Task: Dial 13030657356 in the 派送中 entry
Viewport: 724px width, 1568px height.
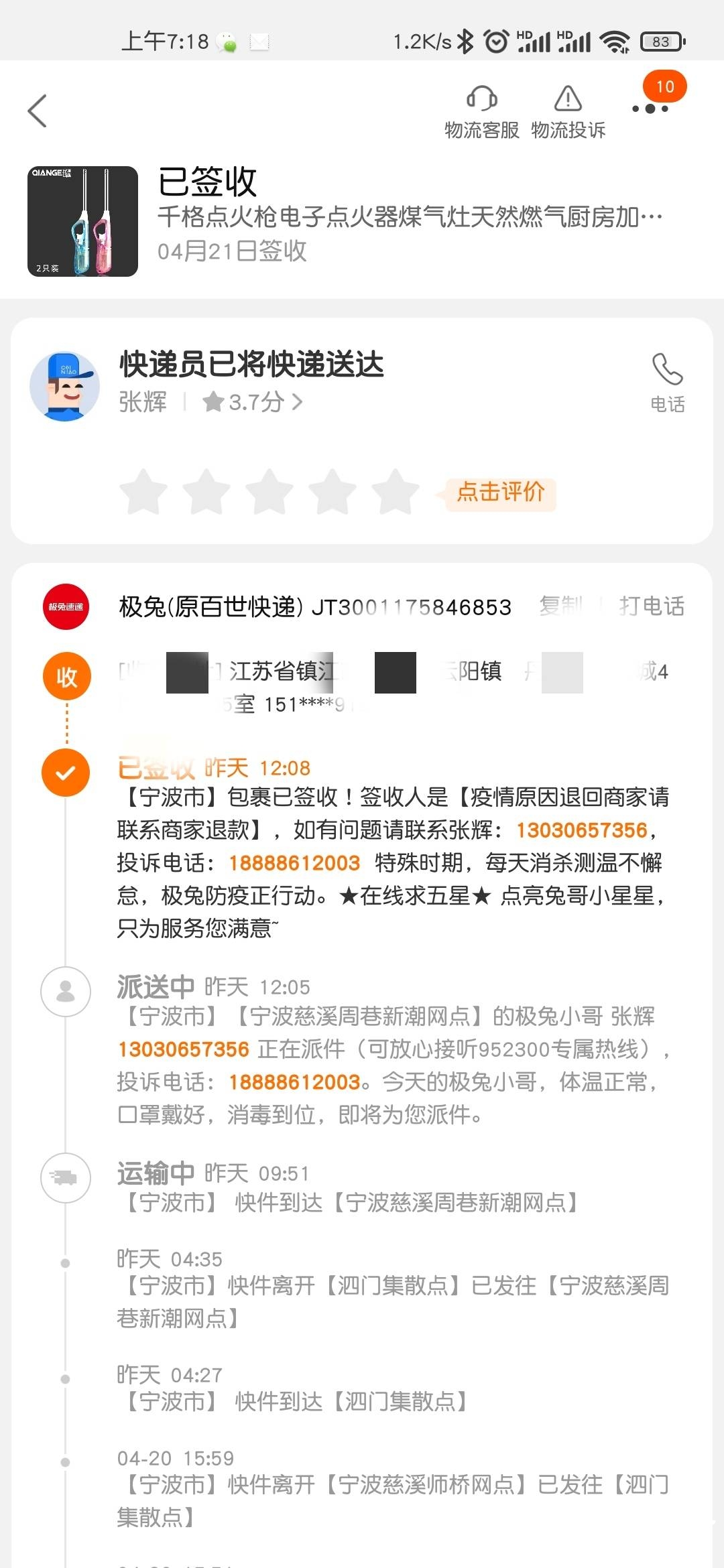Action: pyautogui.click(x=184, y=1049)
